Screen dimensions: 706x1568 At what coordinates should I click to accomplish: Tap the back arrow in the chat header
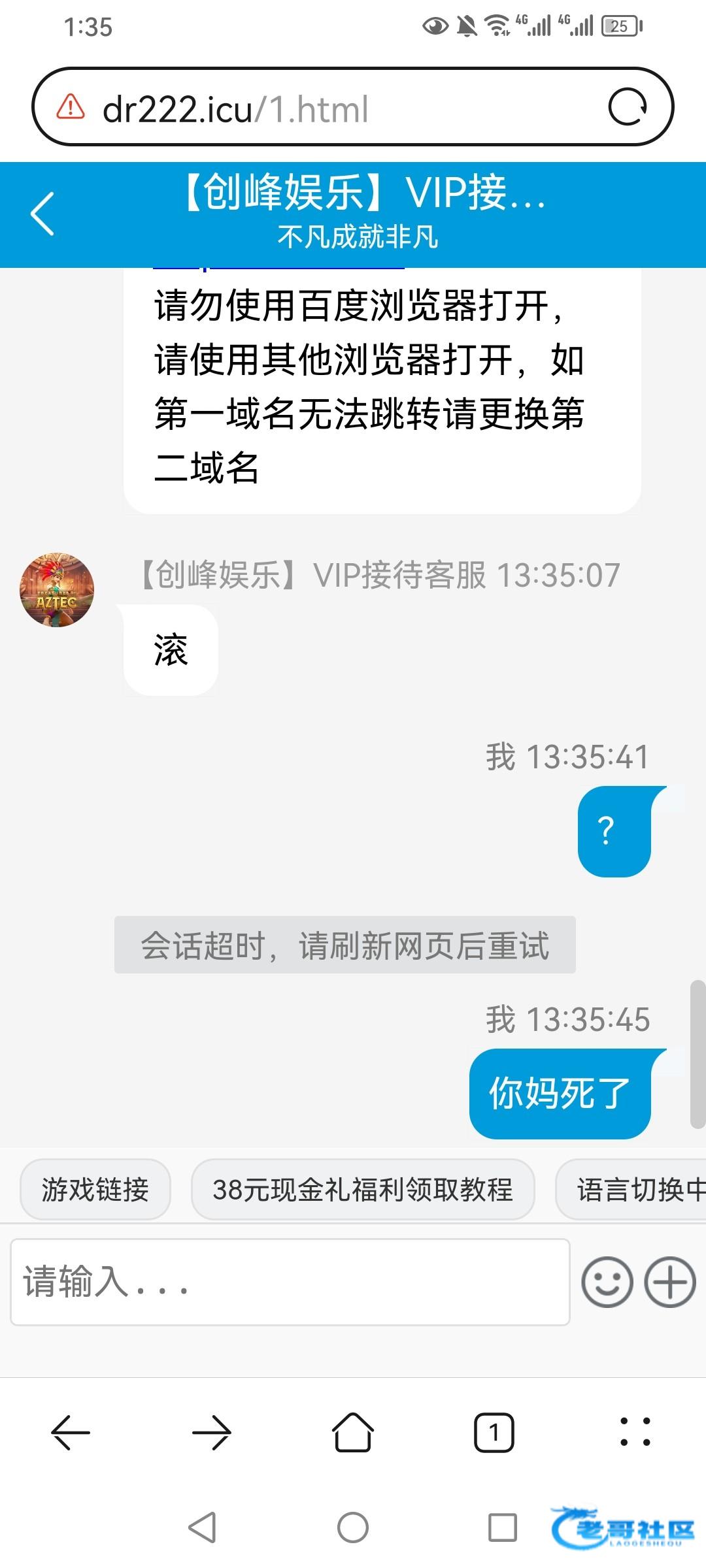point(42,214)
